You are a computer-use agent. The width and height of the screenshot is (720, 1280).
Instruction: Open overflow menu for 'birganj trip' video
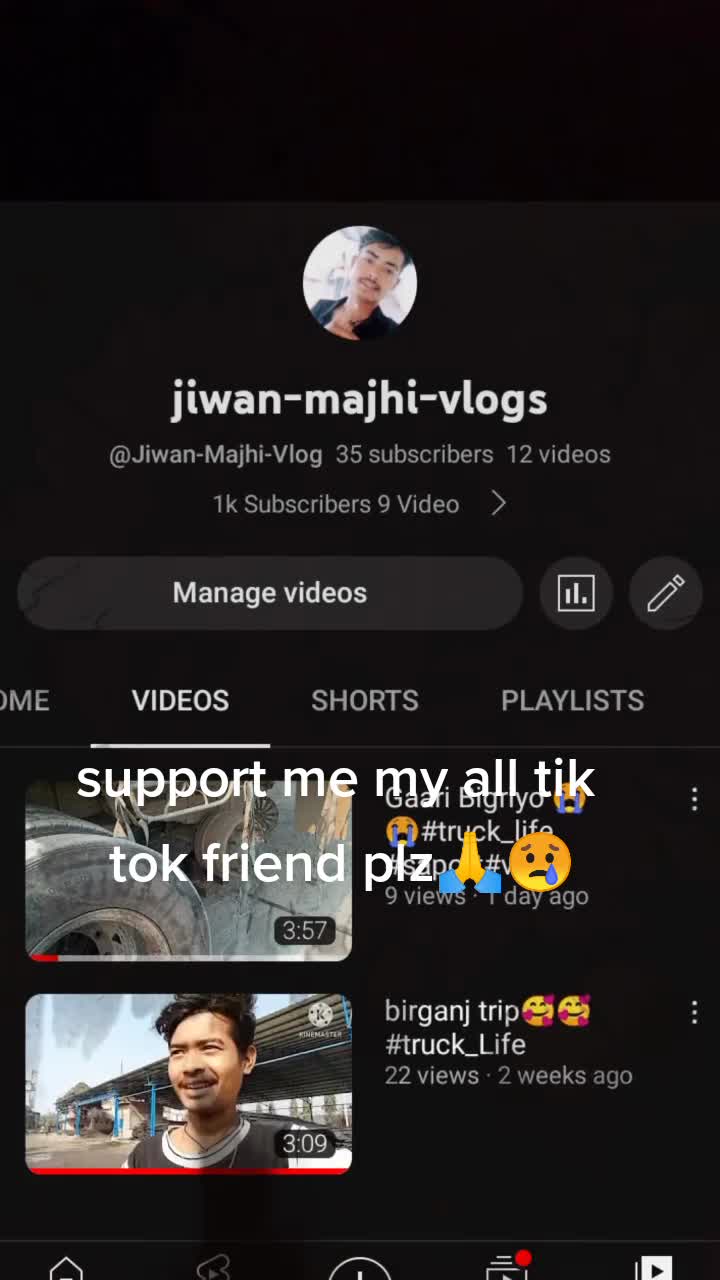click(694, 1013)
